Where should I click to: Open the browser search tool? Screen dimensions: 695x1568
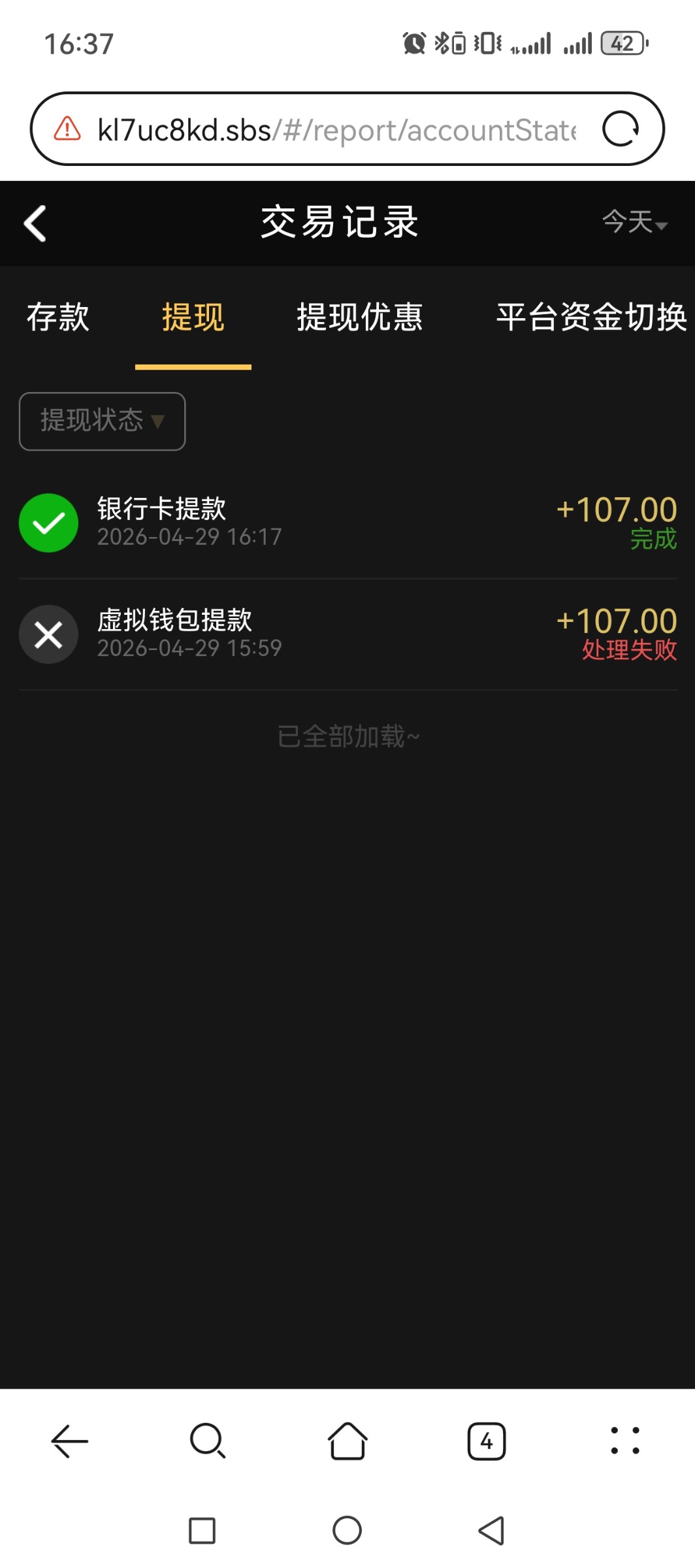tap(208, 1441)
